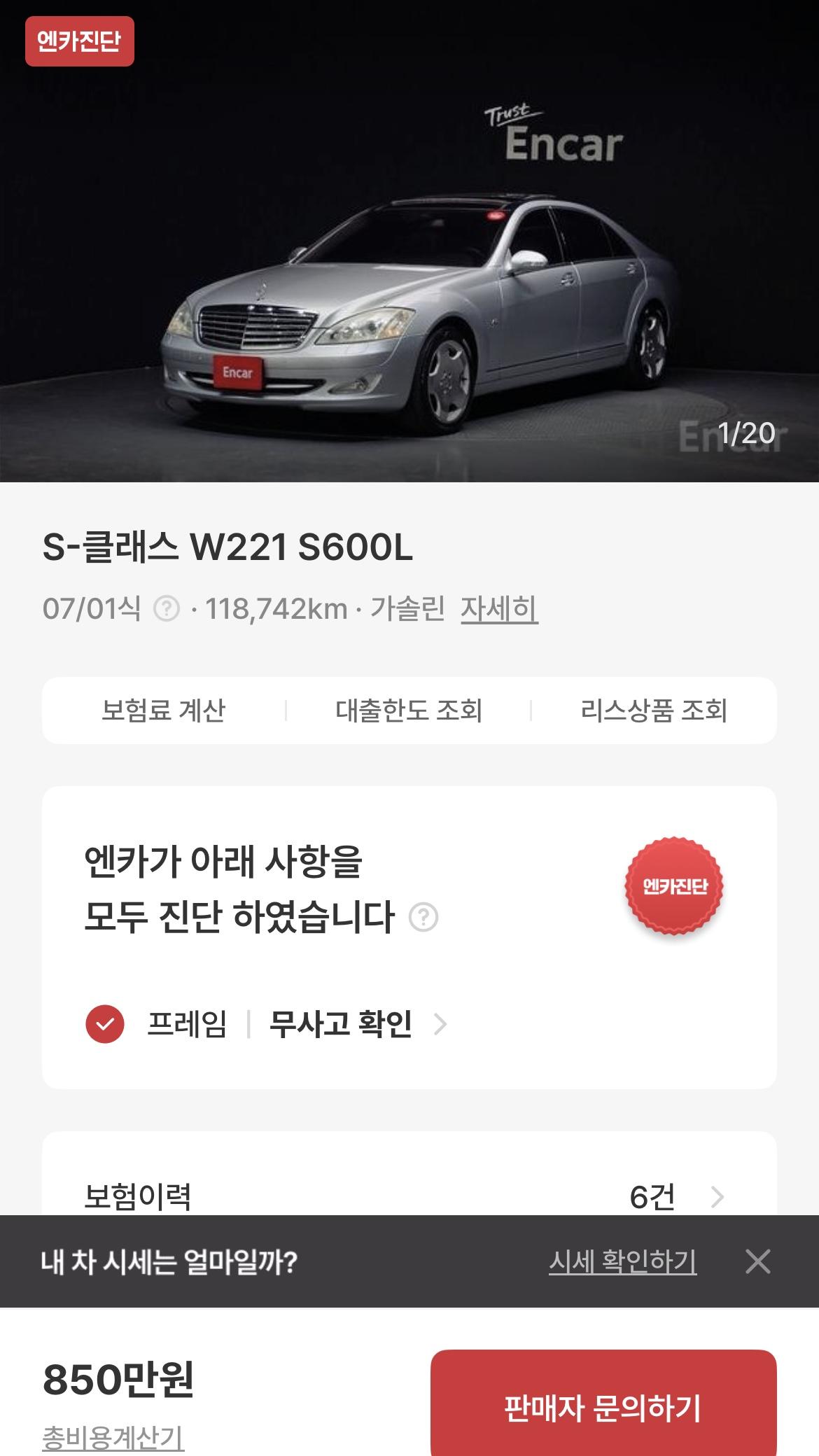Contact seller via 판매자 문의하기

click(603, 1407)
